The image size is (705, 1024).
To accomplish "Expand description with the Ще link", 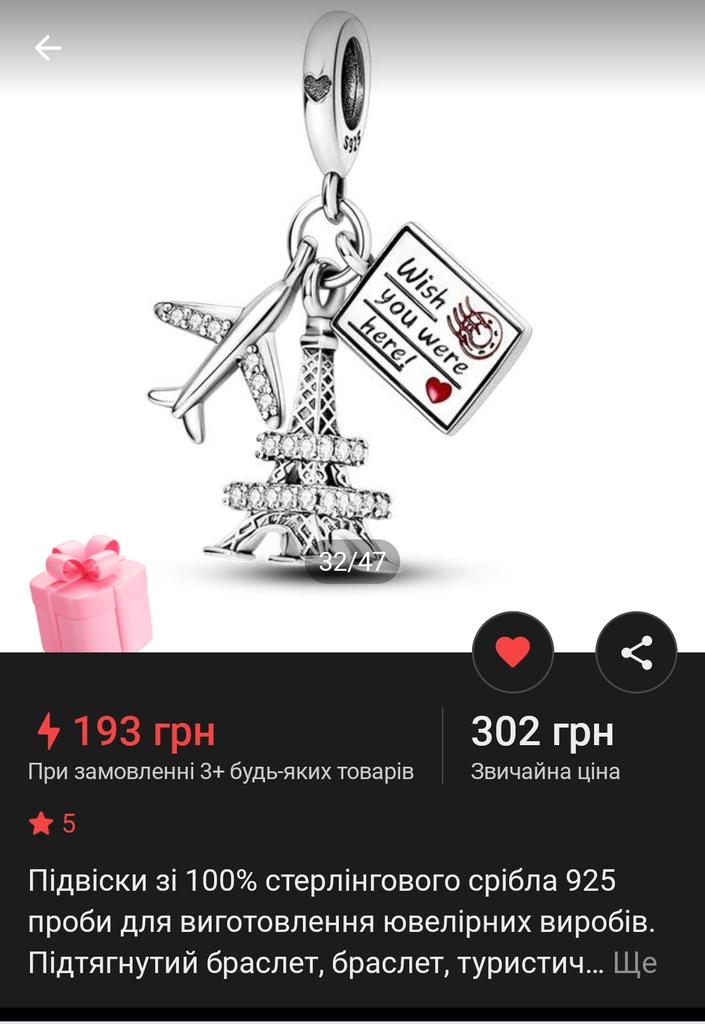I will pos(634,963).
